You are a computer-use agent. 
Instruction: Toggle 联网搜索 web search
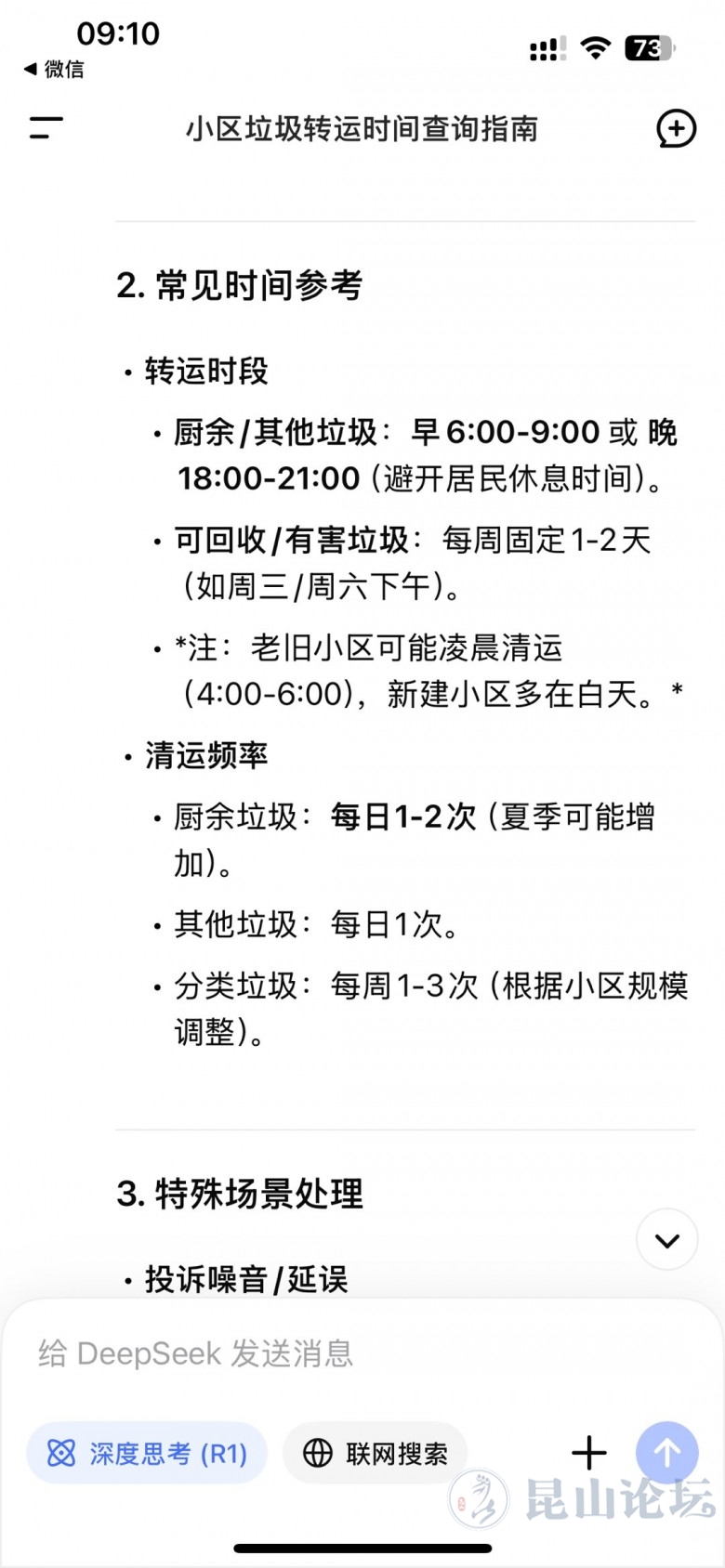pyautogui.click(x=376, y=1453)
